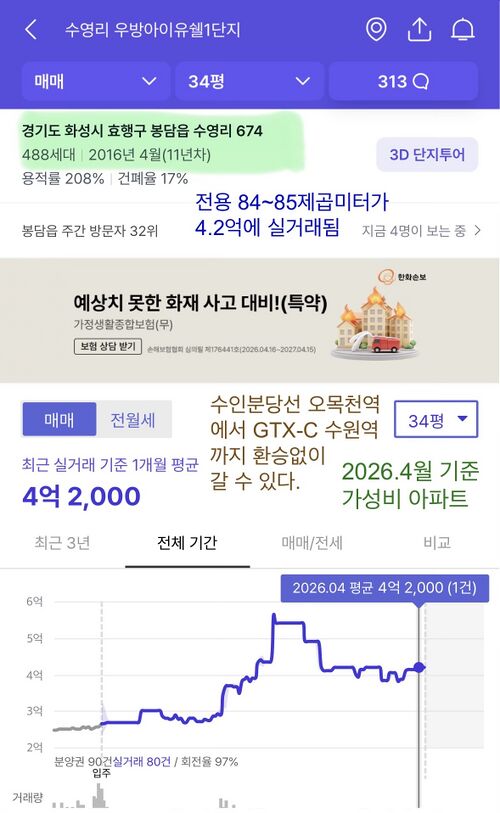This screenshot has width=500, height=813.
Task: Tap the 2026.04 price point on chart
Action: tap(419, 668)
